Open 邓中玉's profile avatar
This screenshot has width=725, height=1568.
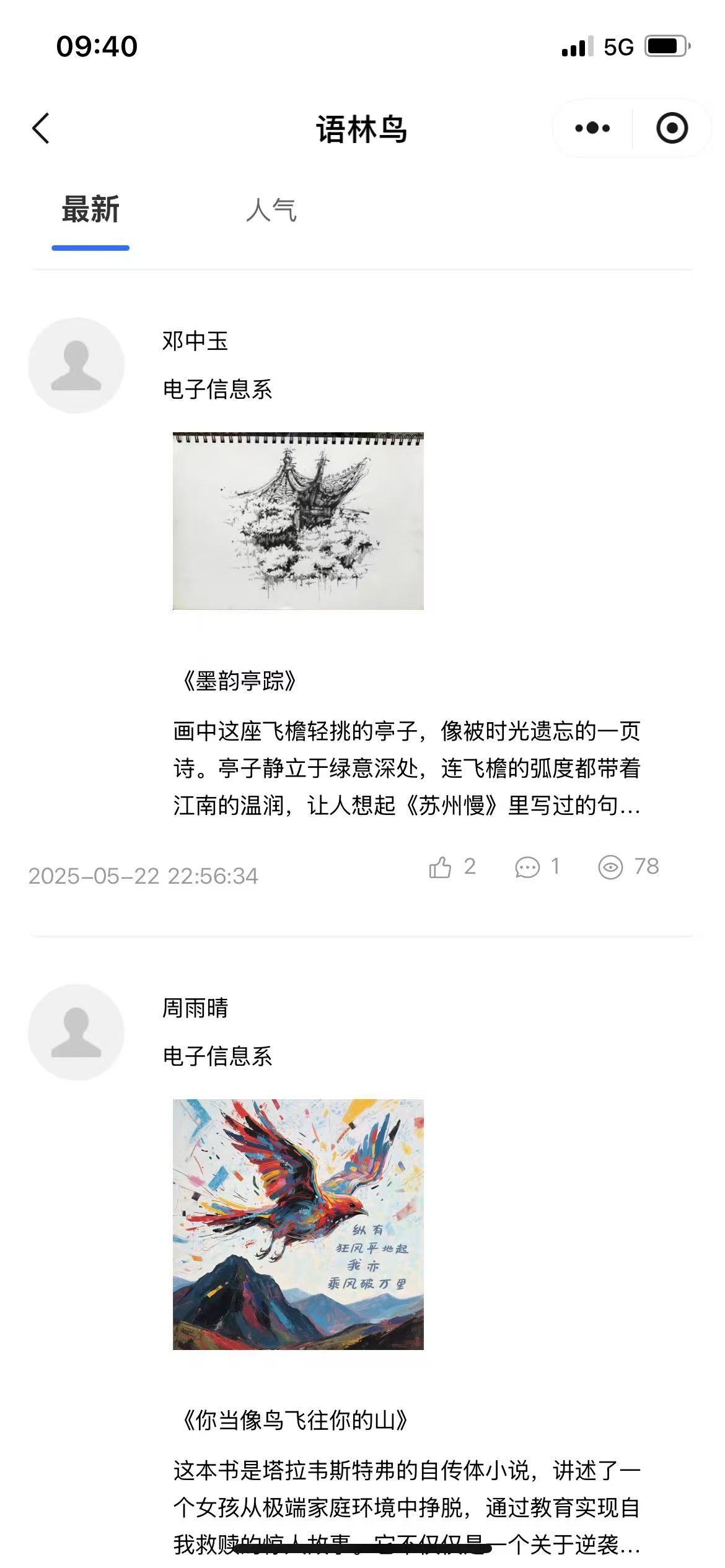[x=76, y=365]
